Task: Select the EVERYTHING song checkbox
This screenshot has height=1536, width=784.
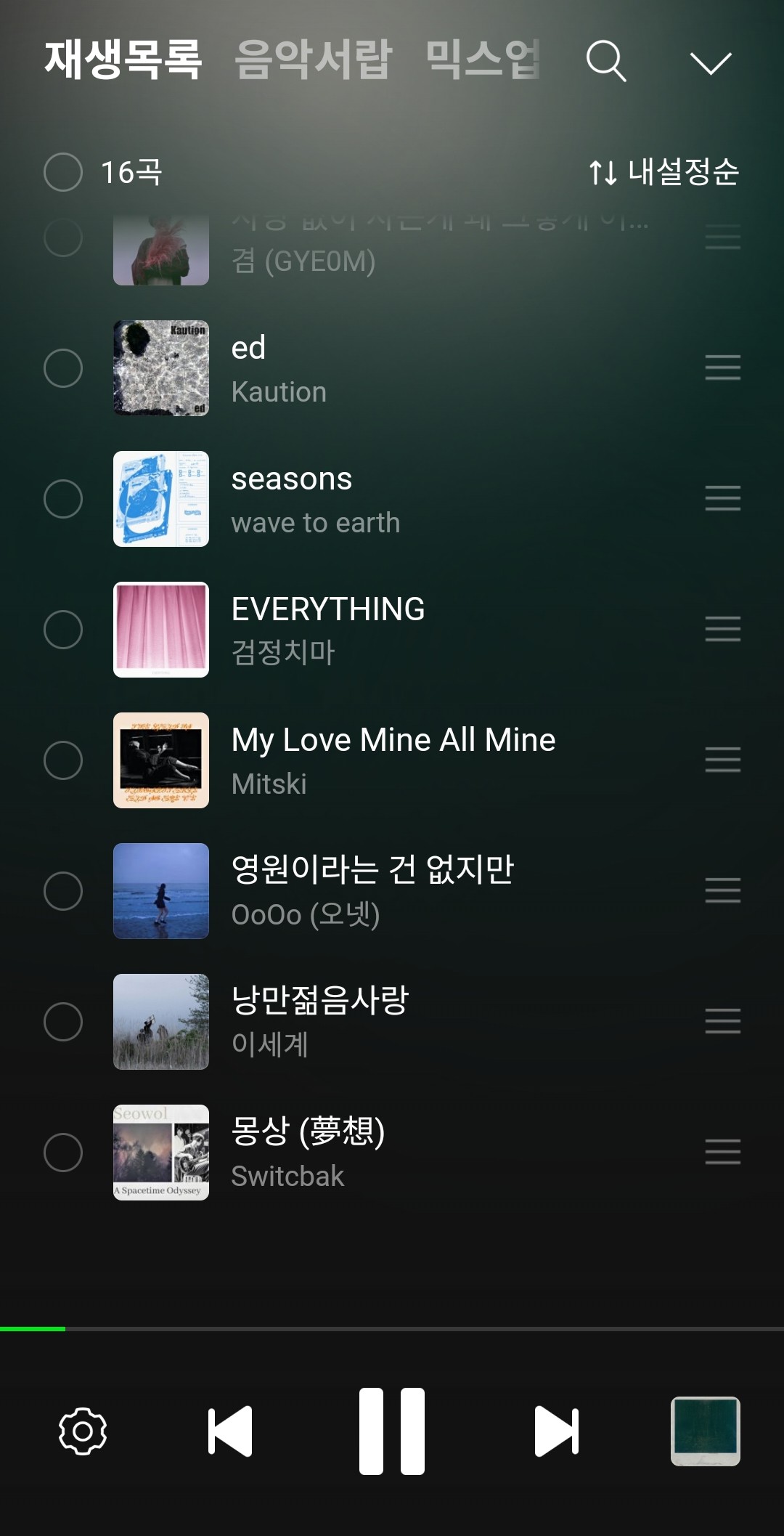Action: [x=63, y=630]
